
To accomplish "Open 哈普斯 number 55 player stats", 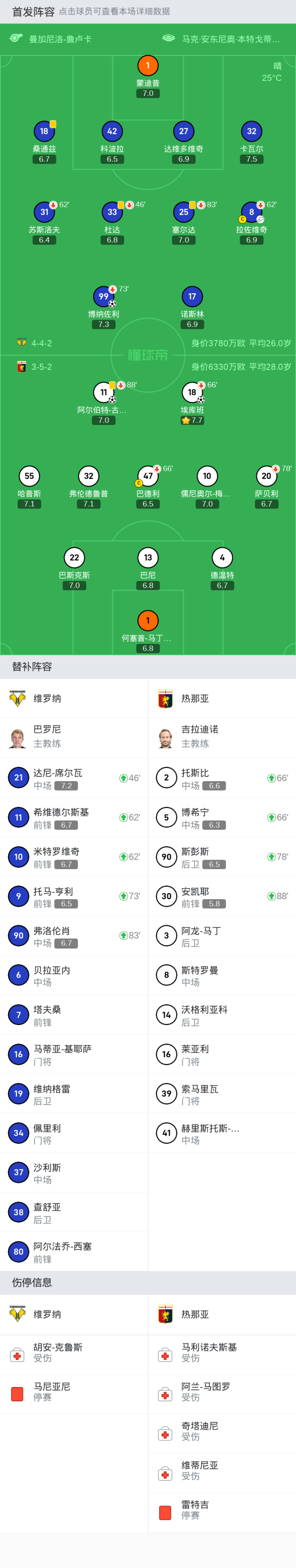I will tap(29, 477).
